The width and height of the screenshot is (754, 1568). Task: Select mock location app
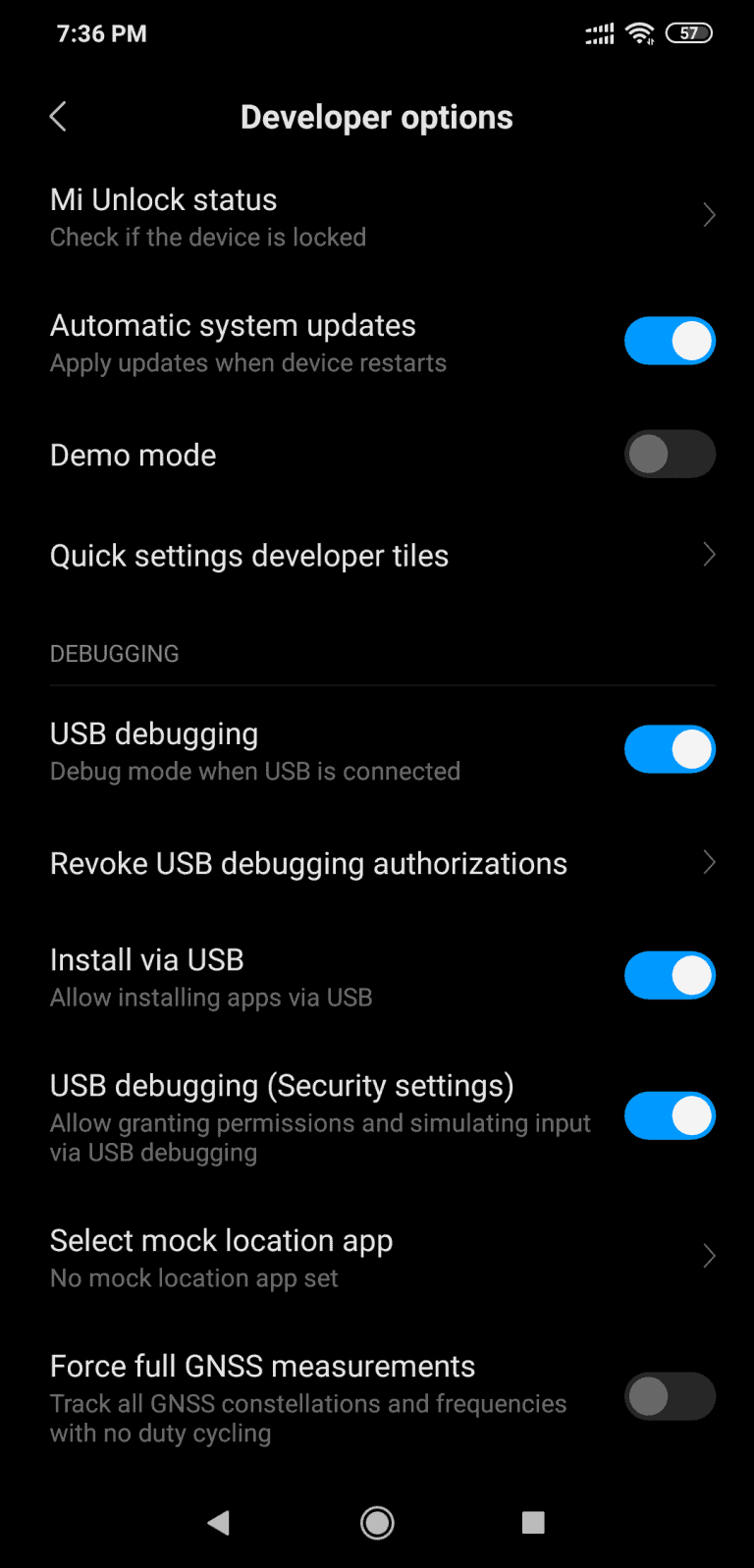377,1257
